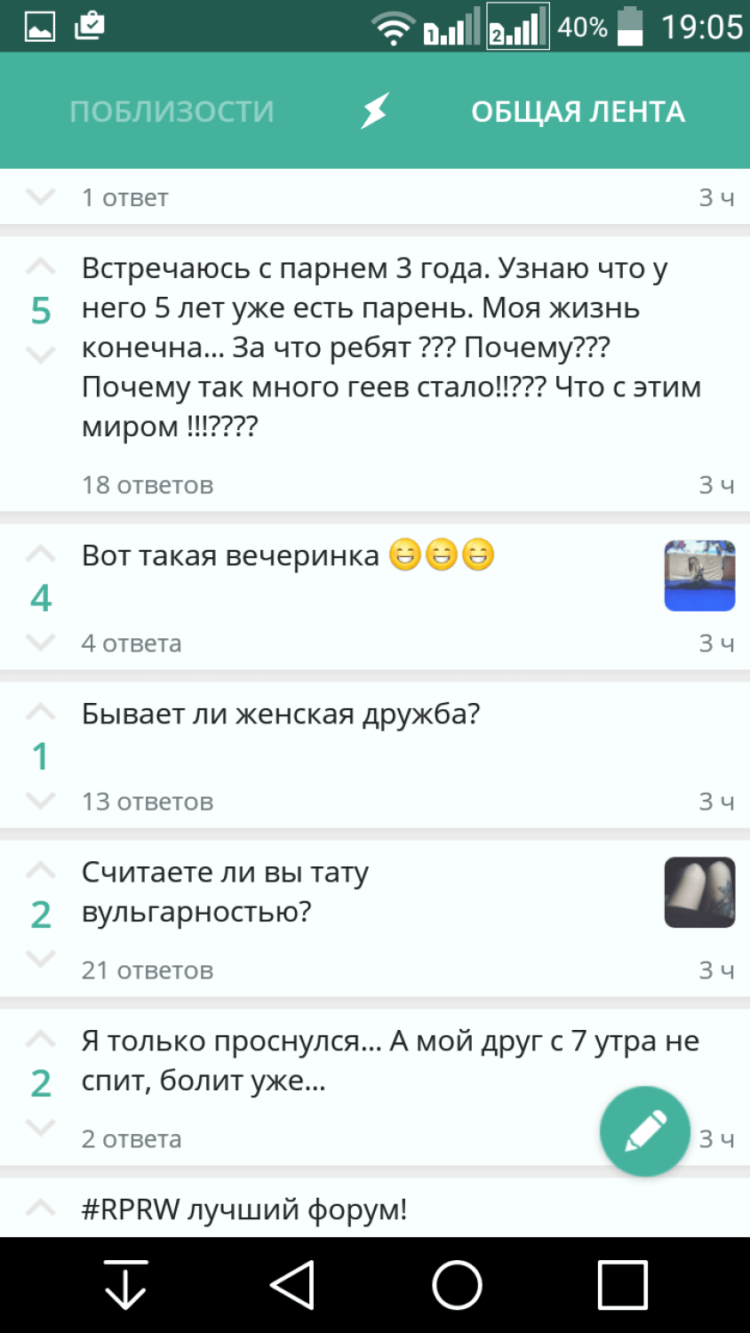This screenshot has width=750, height=1333.
Task: Switch to the ПОБЛИЗОСТИ tab
Action: [x=173, y=111]
